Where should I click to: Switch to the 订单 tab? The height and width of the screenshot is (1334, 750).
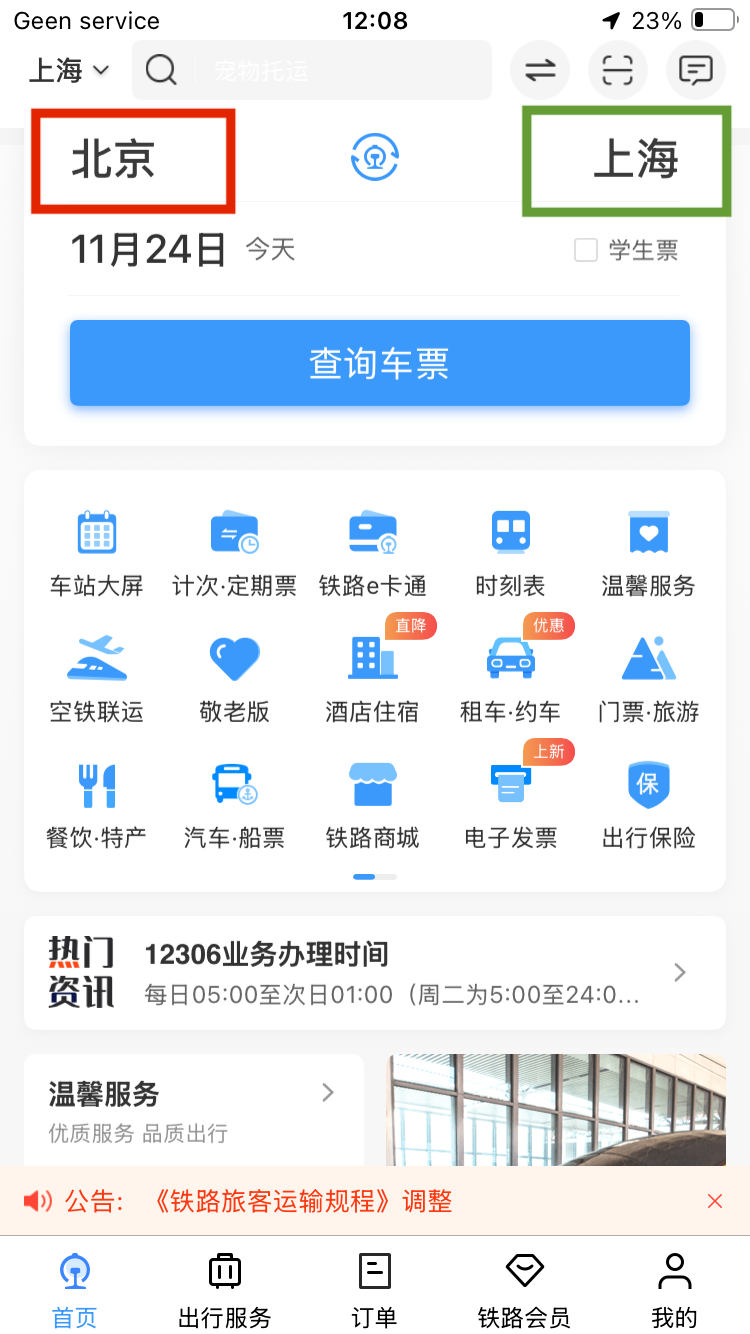(x=374, y=1289)
